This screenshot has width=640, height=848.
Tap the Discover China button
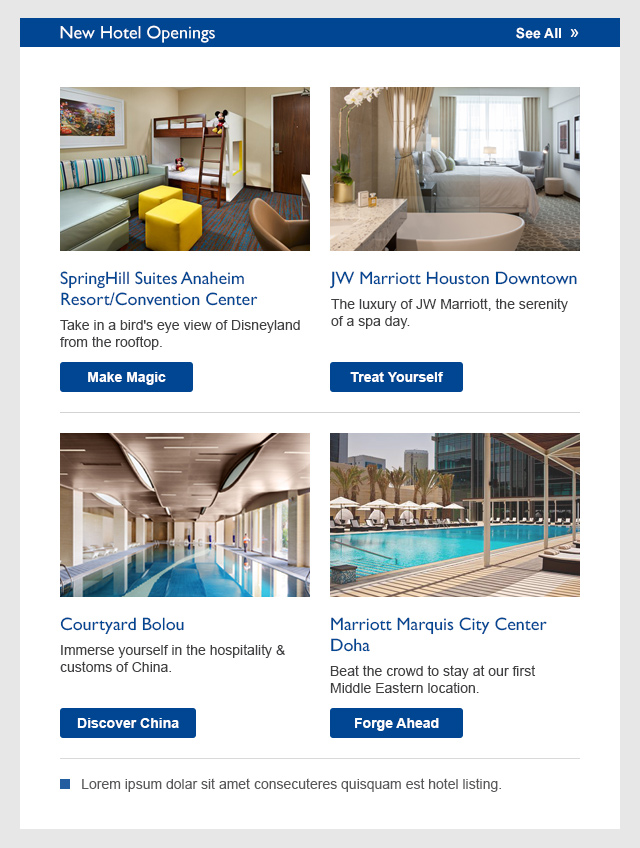click(x=128, y=723)
